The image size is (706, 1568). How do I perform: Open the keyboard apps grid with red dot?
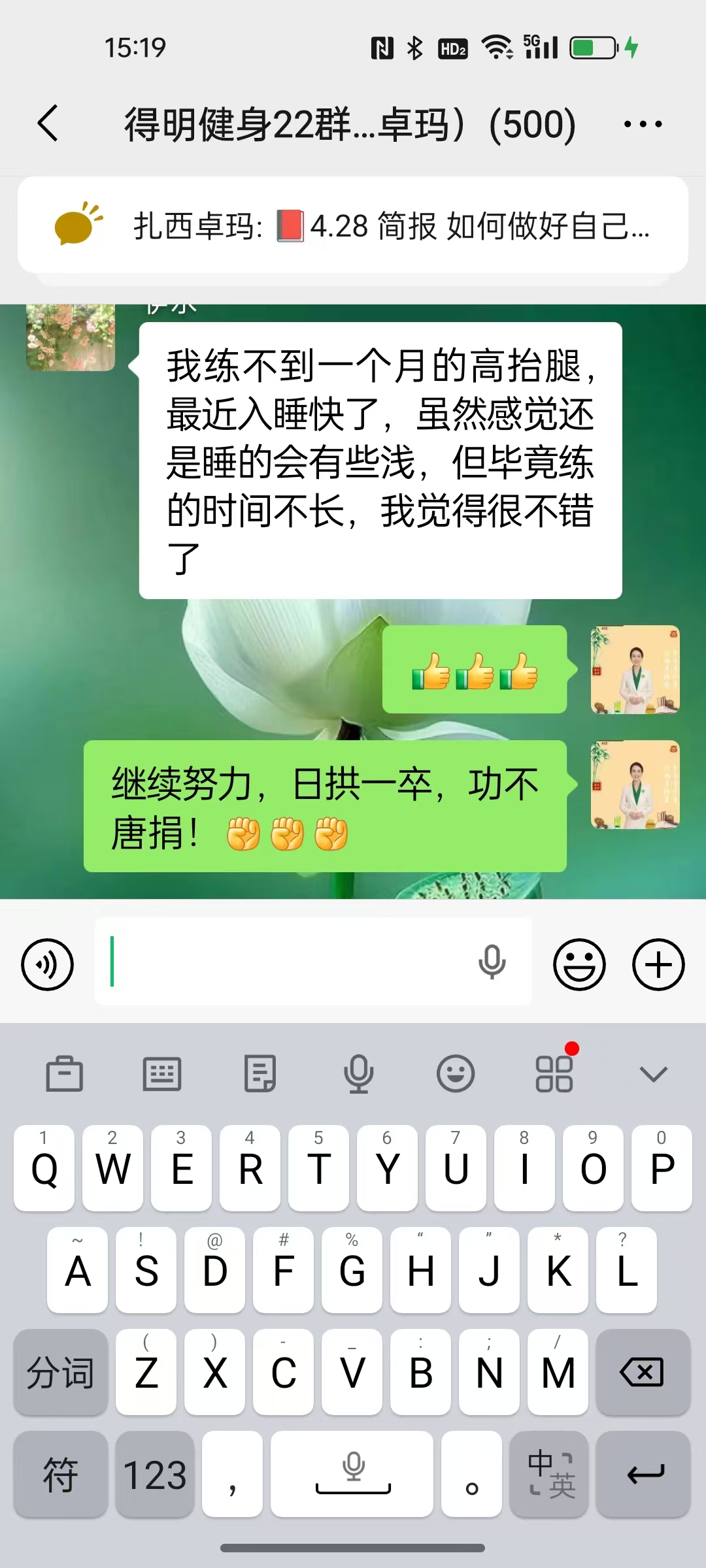pos(554,1074)
